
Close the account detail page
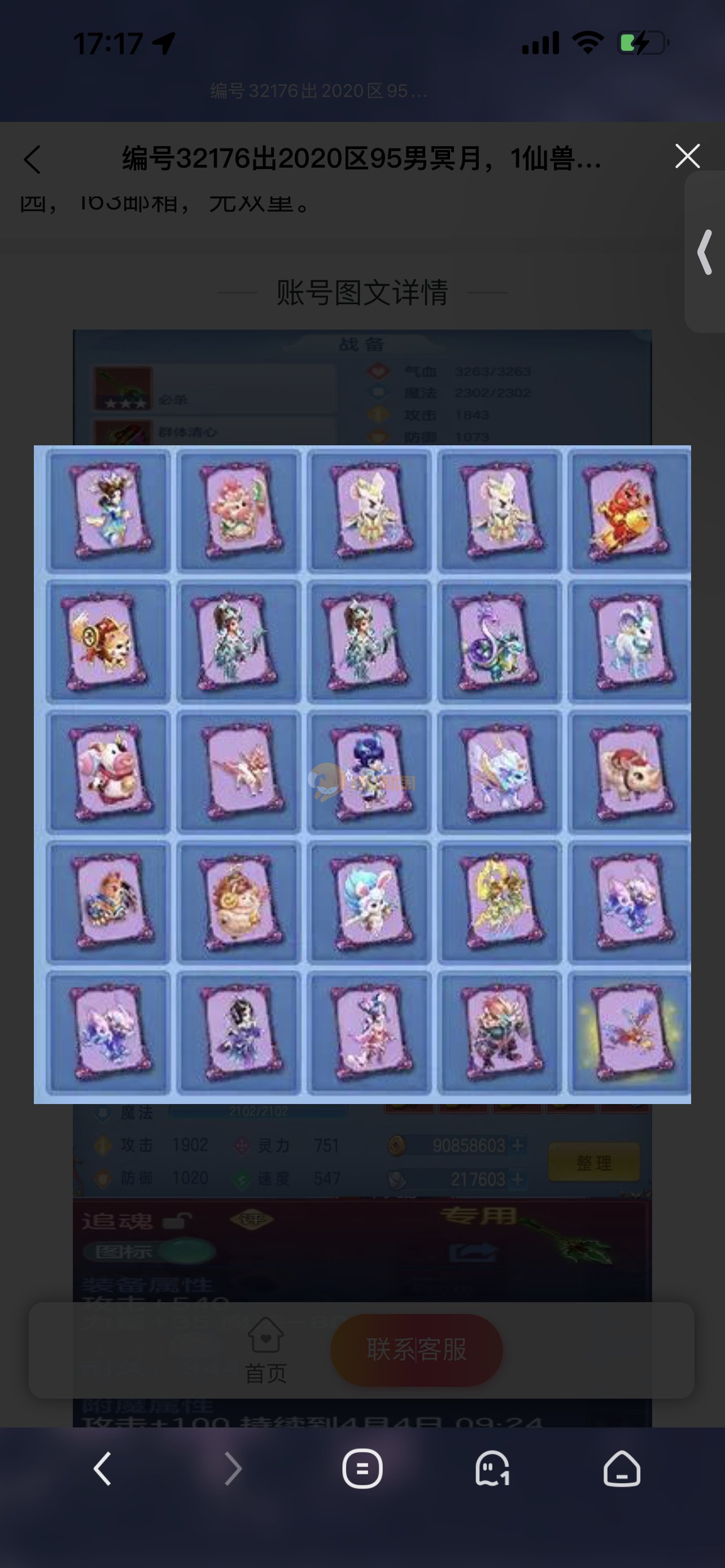pos(687,157)
